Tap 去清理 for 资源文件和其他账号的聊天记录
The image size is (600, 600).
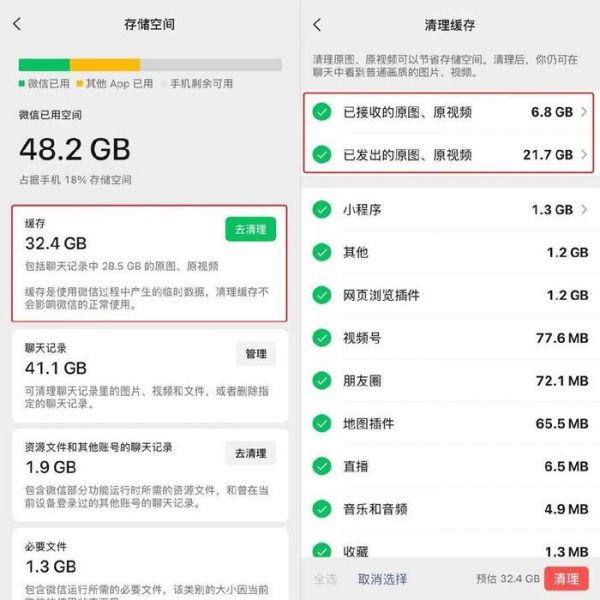click(250, 453)
